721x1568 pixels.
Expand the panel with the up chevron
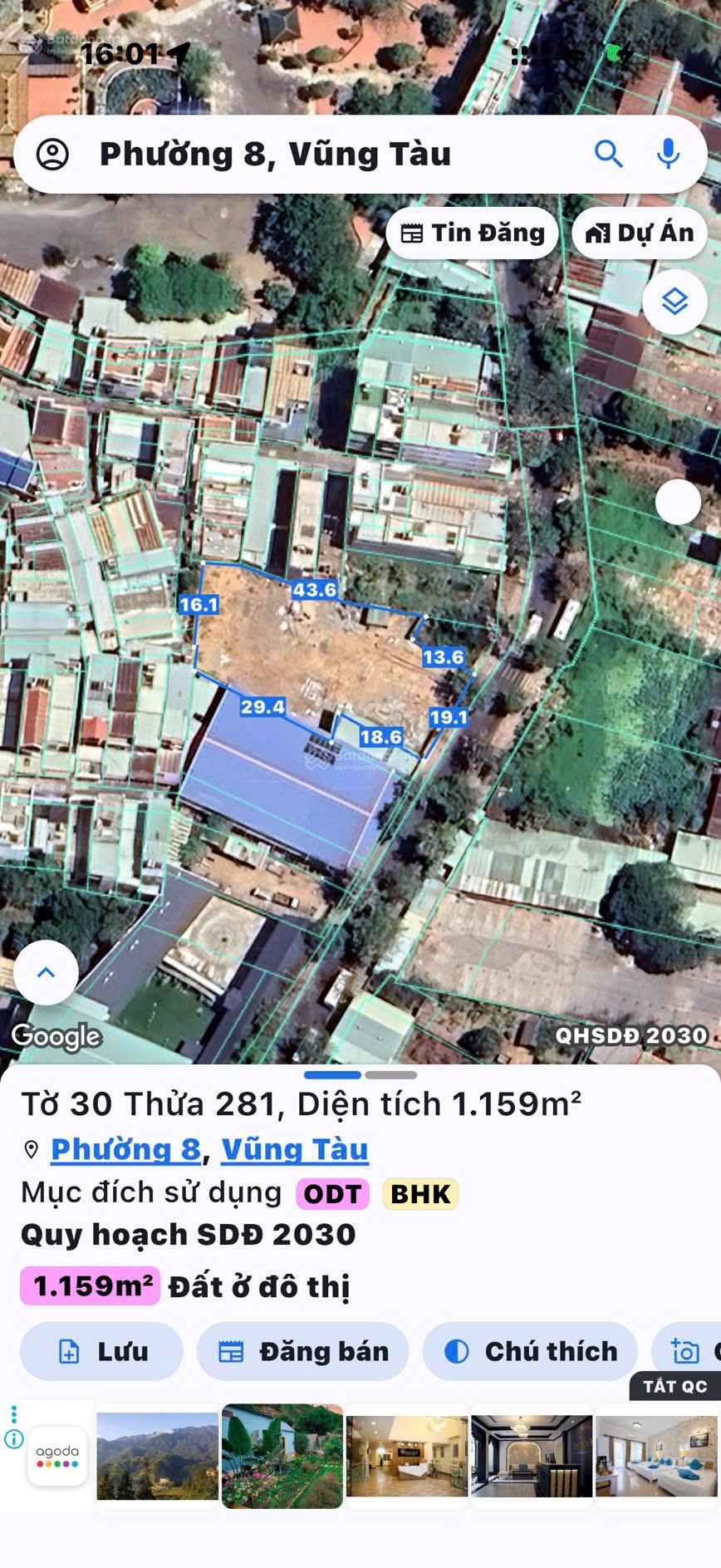(47, 972)
